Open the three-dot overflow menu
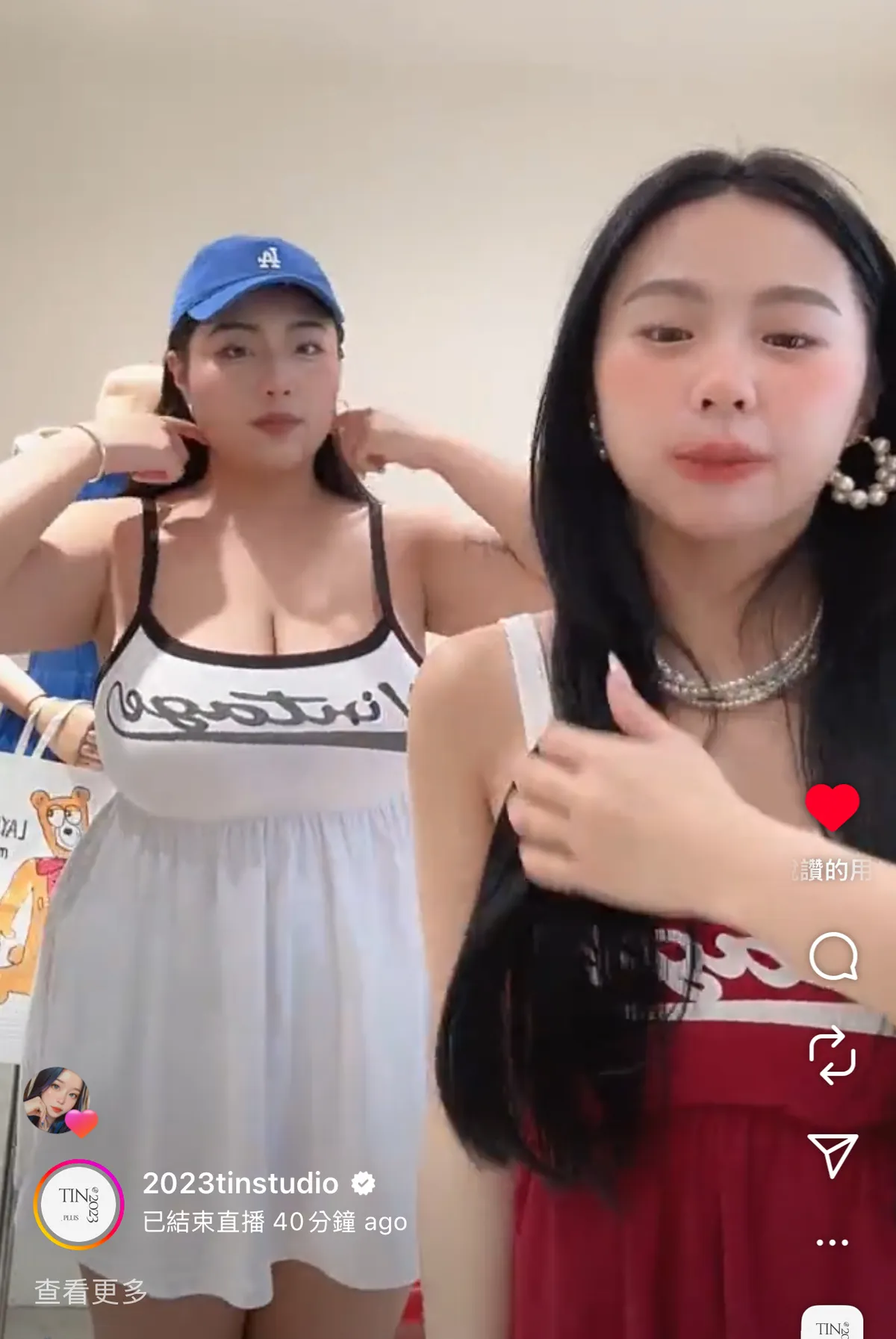The width and height of the screenshot is (896, 1339). 832,1243
